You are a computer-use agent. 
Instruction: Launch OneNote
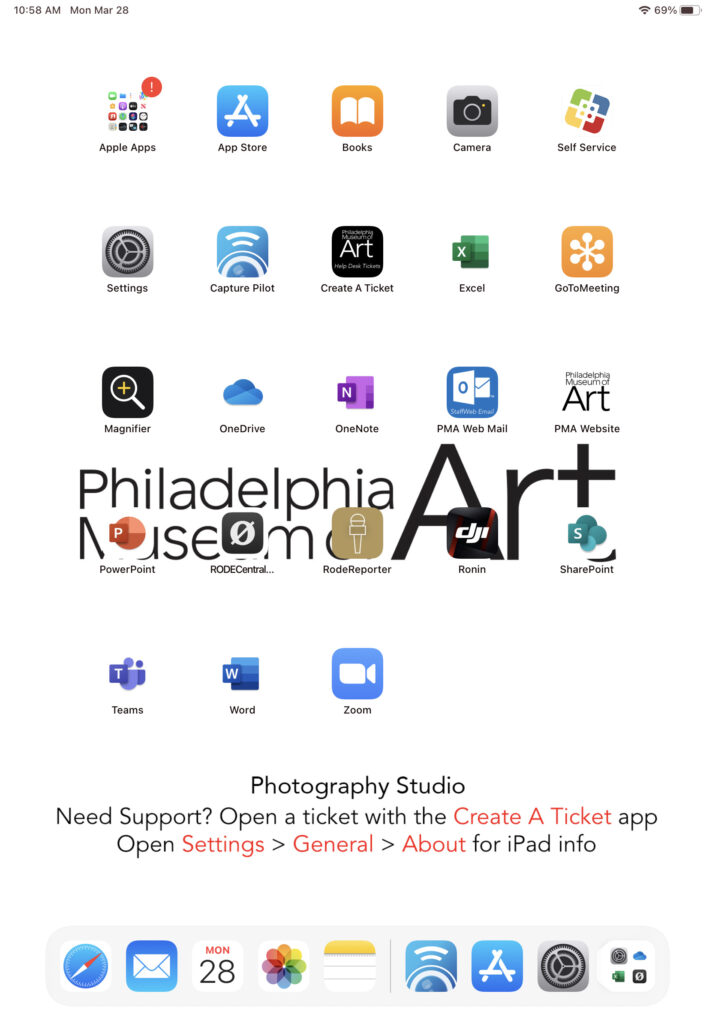point(357,392)
